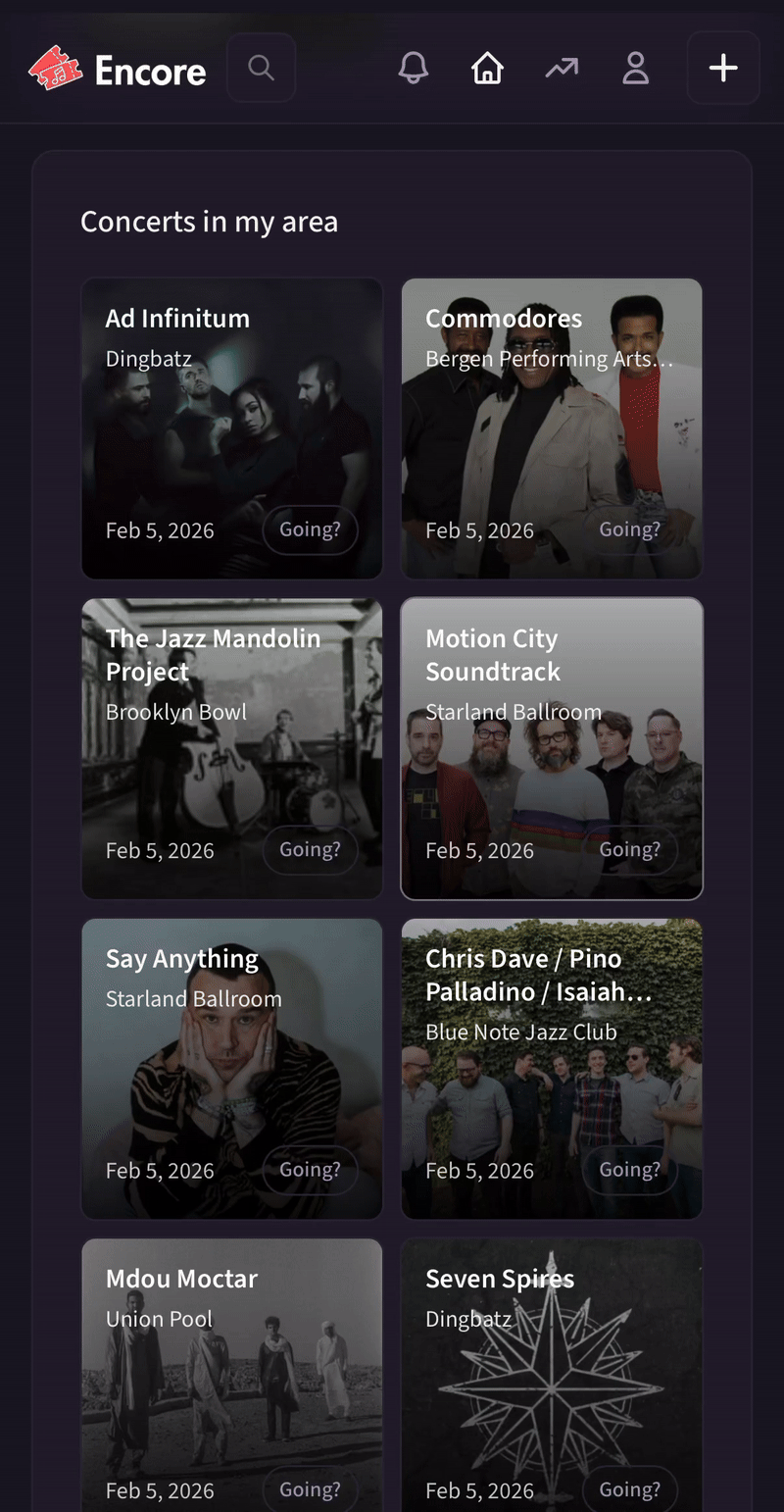Open your profile via the person icon
784x1512 pixels.
click(635, 67)
